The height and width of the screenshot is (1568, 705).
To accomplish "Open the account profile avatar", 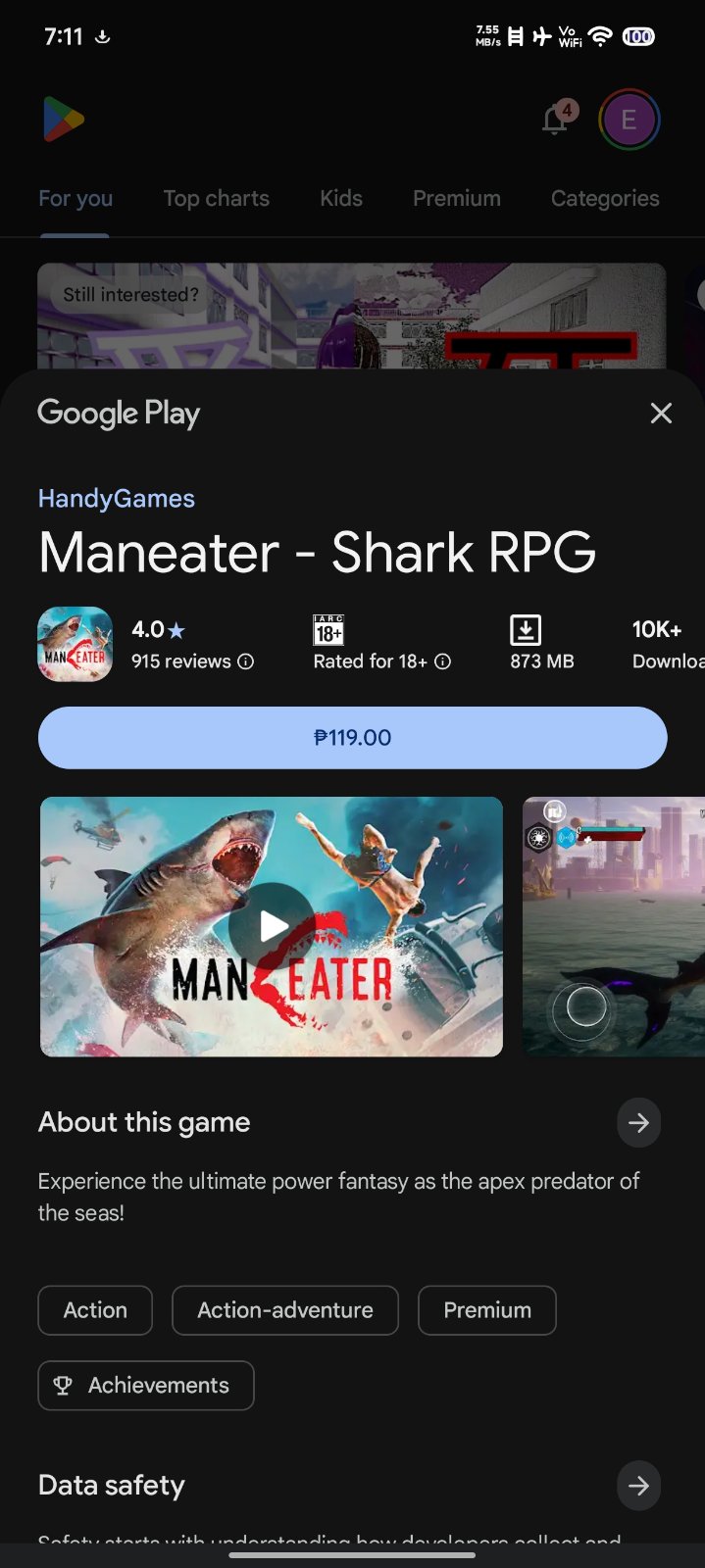I will point(629,120).
